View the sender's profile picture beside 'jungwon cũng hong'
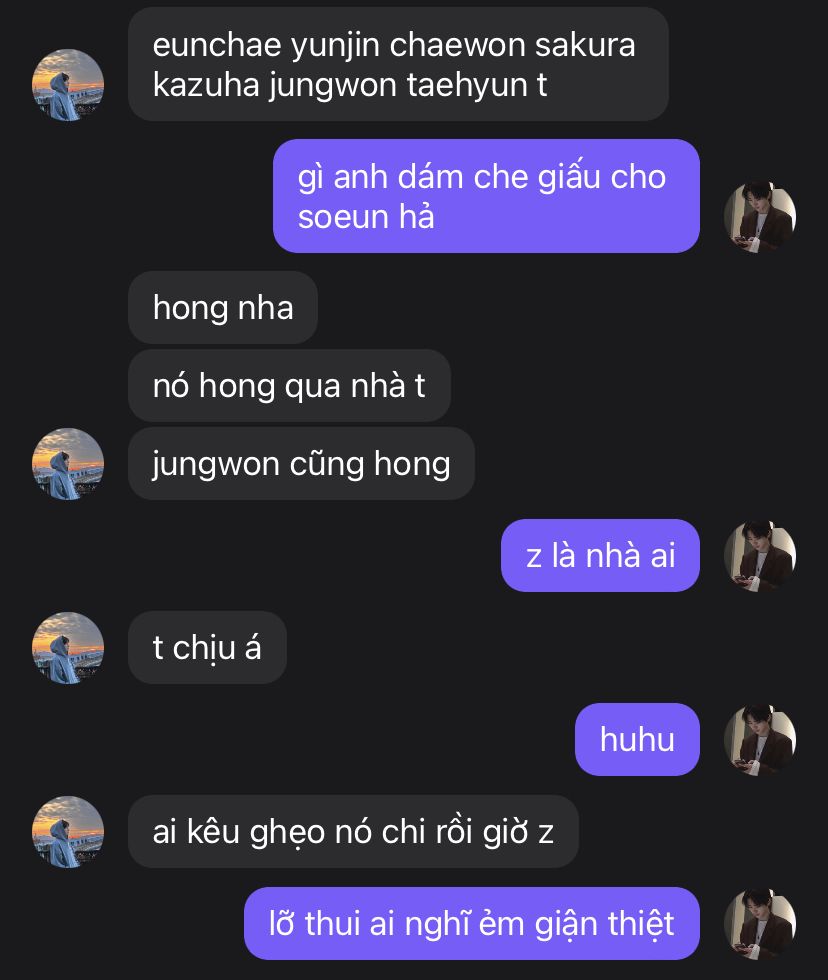The height and width of the screenshot is (980, 828). (x=68, y=464)
